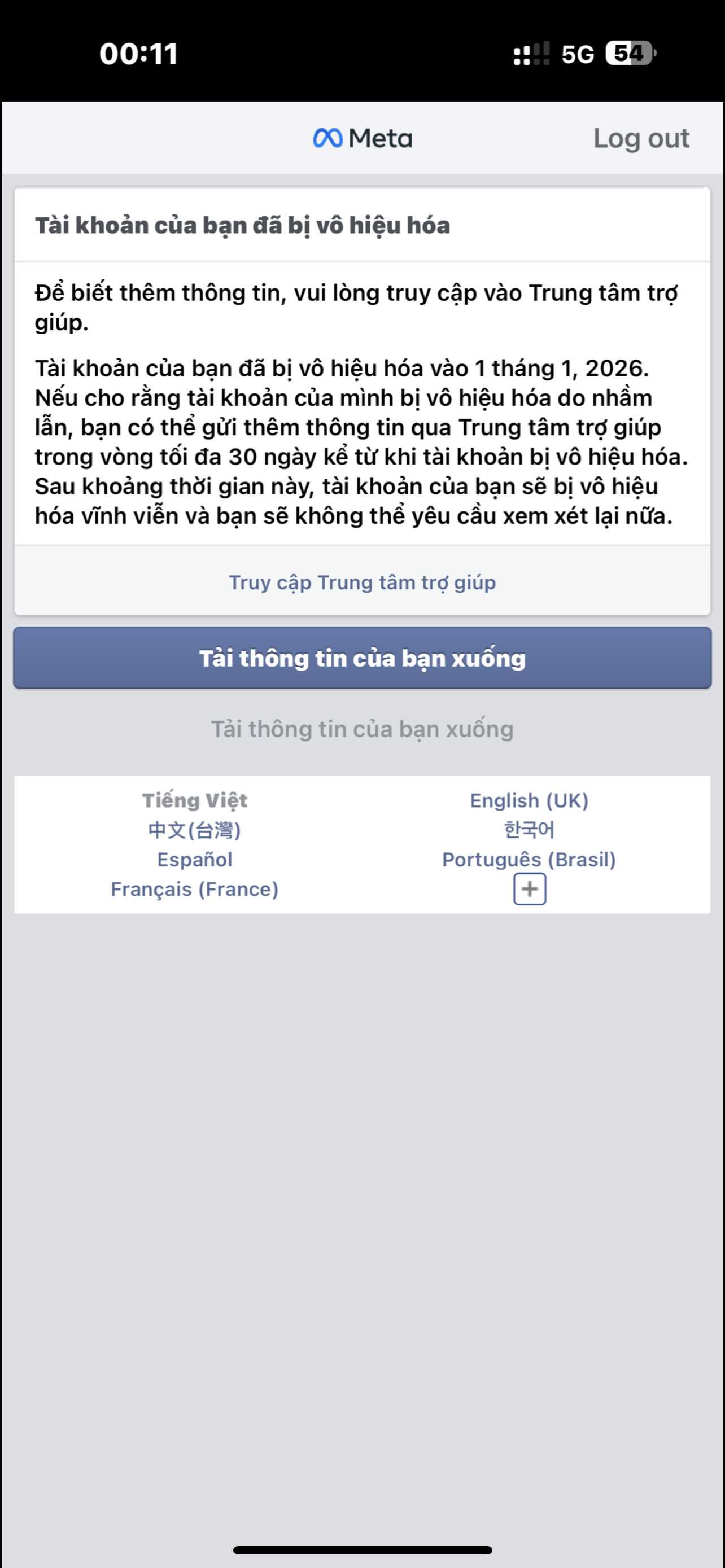Switch language to English (UK)
725x1568 pixels.
529,800
